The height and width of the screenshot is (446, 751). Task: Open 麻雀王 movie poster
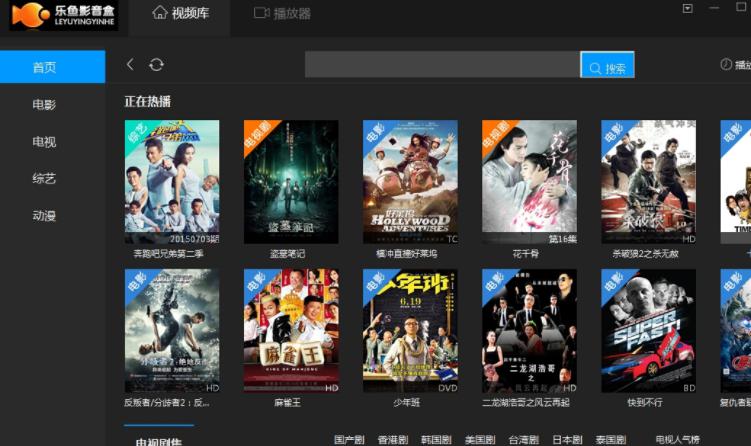pos(290,330)
